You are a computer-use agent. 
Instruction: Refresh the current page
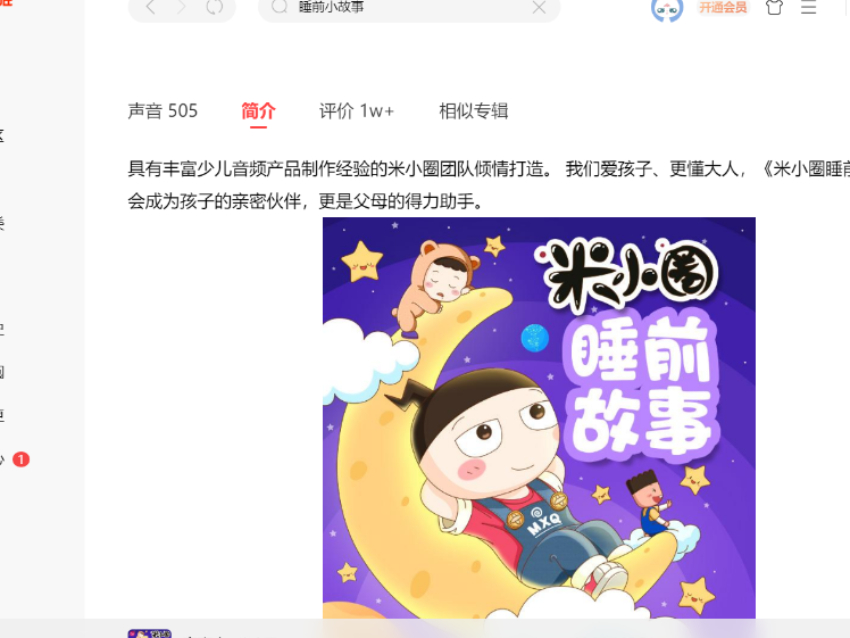click(214, 8)
